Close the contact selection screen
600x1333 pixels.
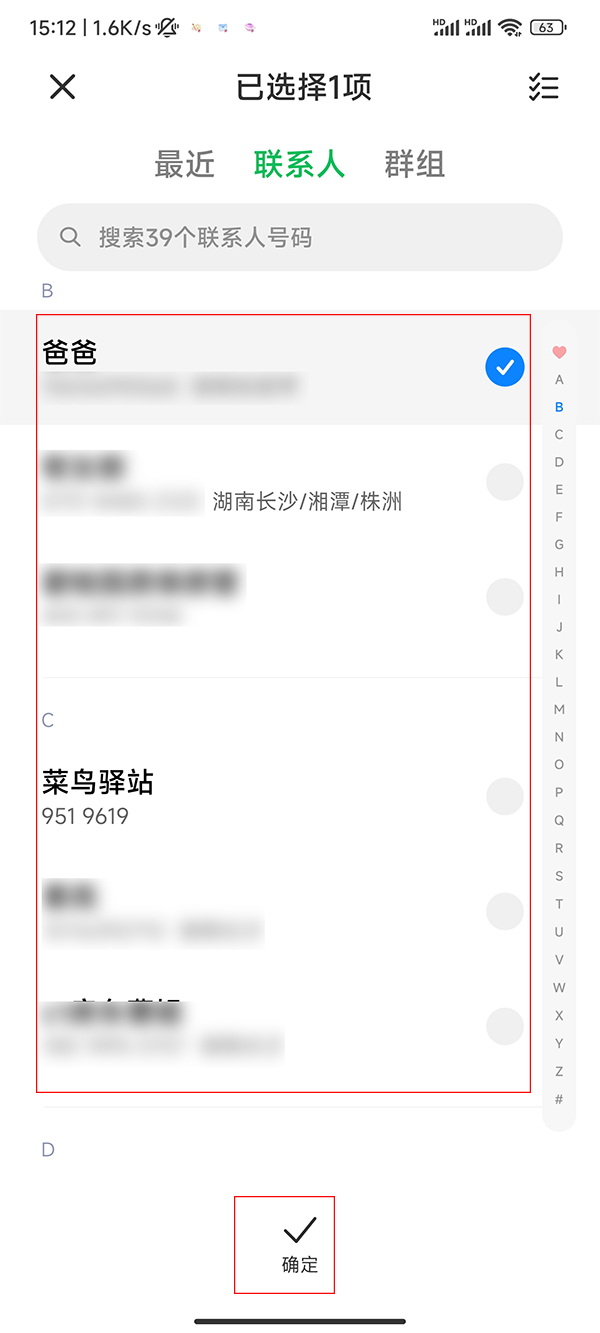(x=62, y=87)
